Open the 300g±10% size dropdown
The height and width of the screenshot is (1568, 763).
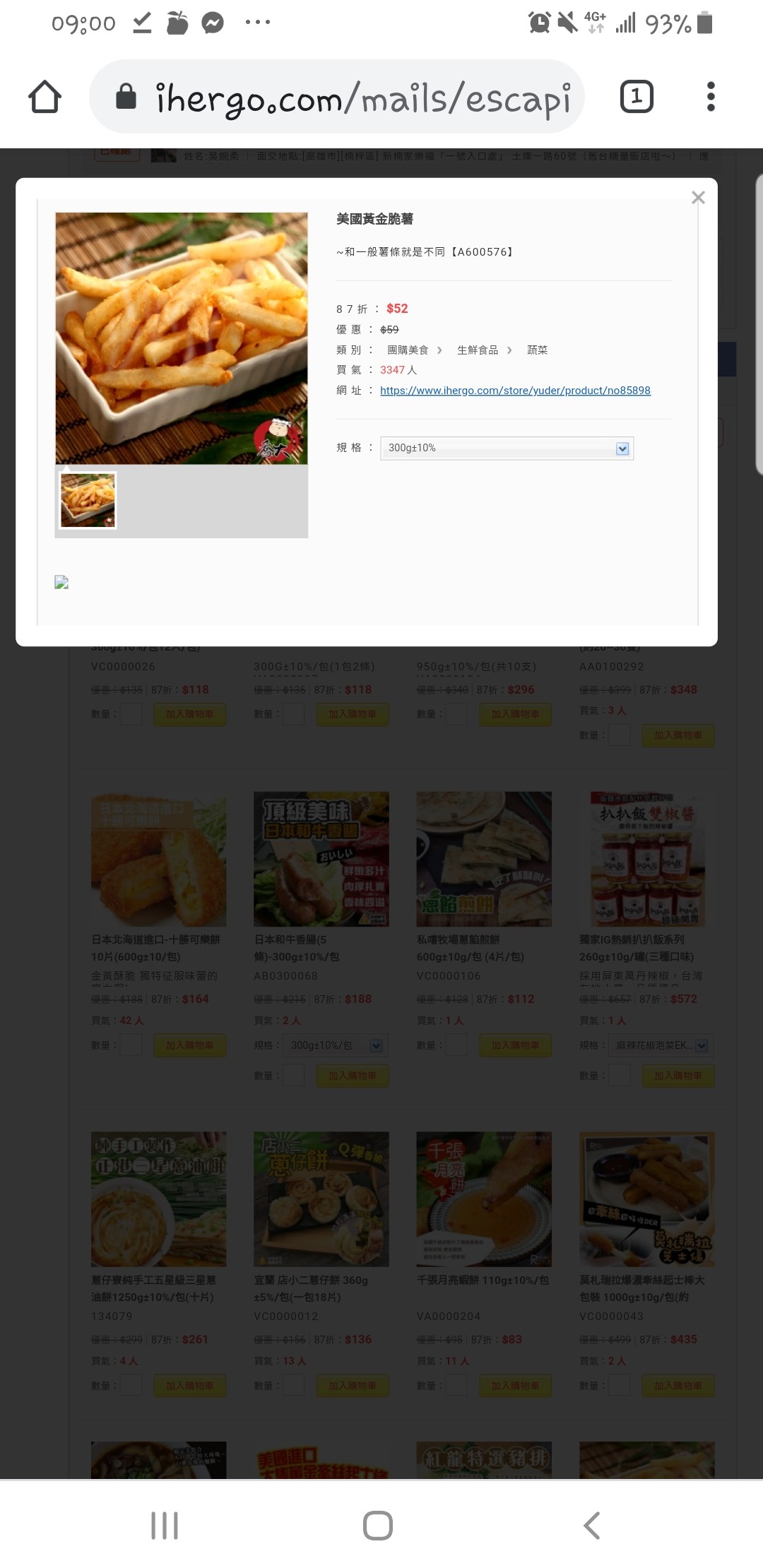[x=507, y=449]
